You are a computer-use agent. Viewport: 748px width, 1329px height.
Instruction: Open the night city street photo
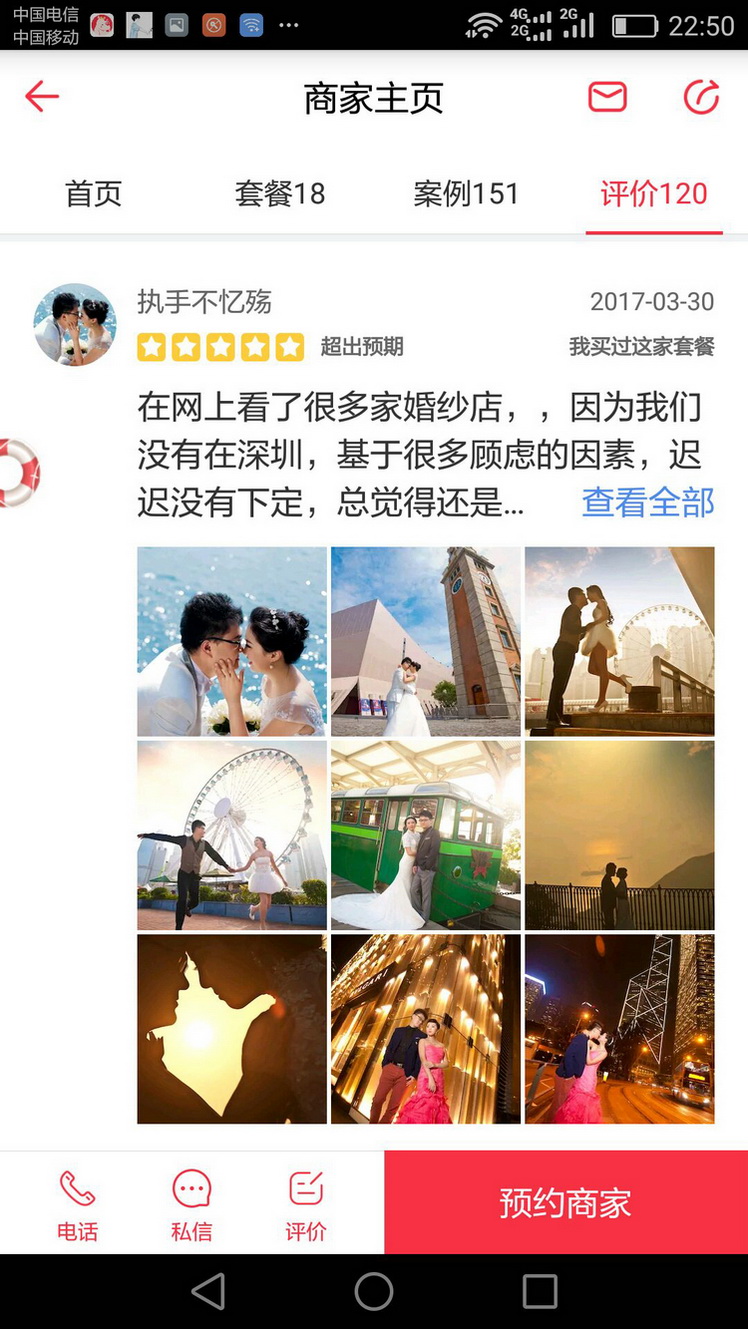[620, 1029]
